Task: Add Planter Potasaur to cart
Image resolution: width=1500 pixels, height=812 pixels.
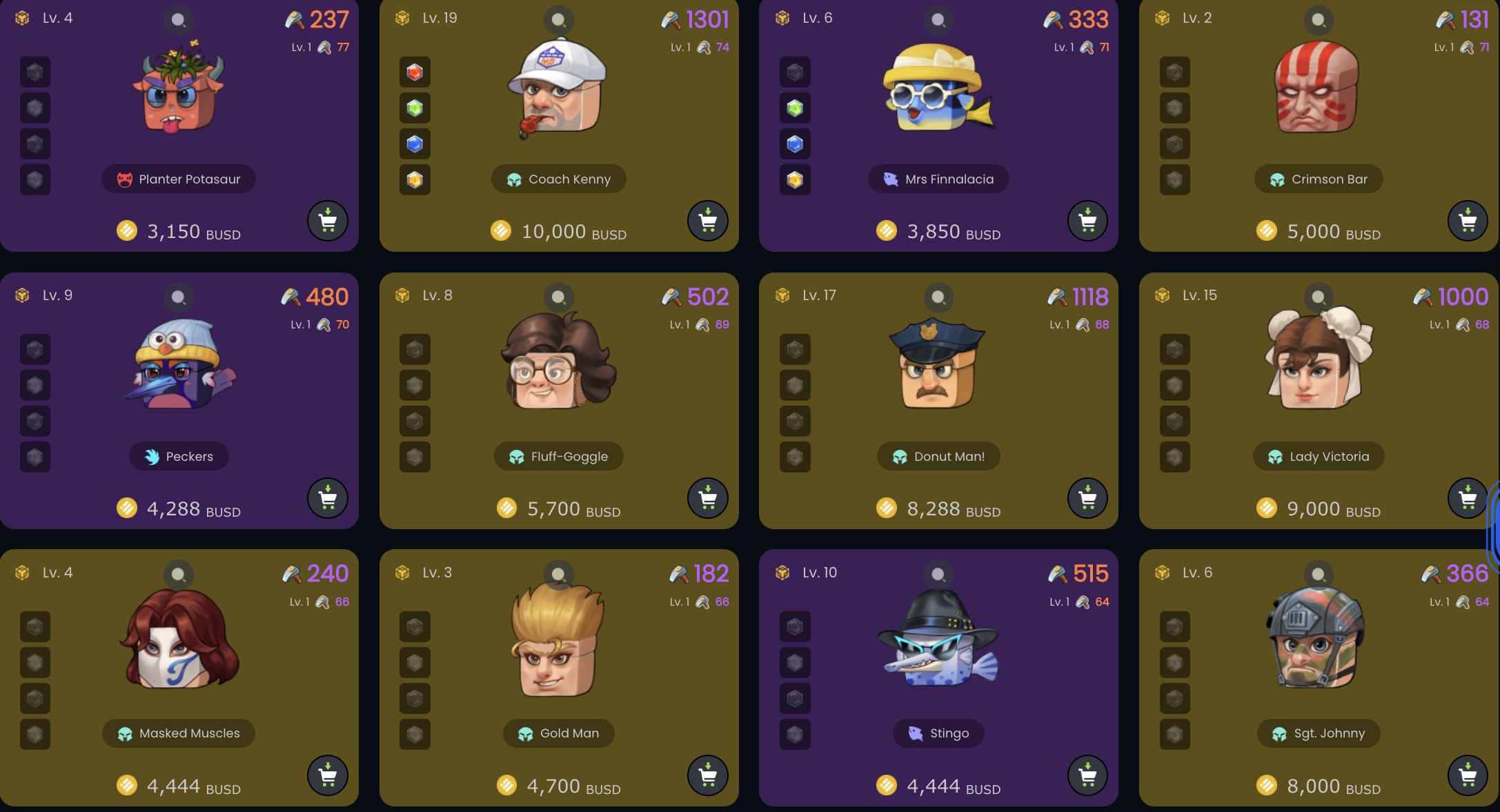Action: tap(328, 221)
